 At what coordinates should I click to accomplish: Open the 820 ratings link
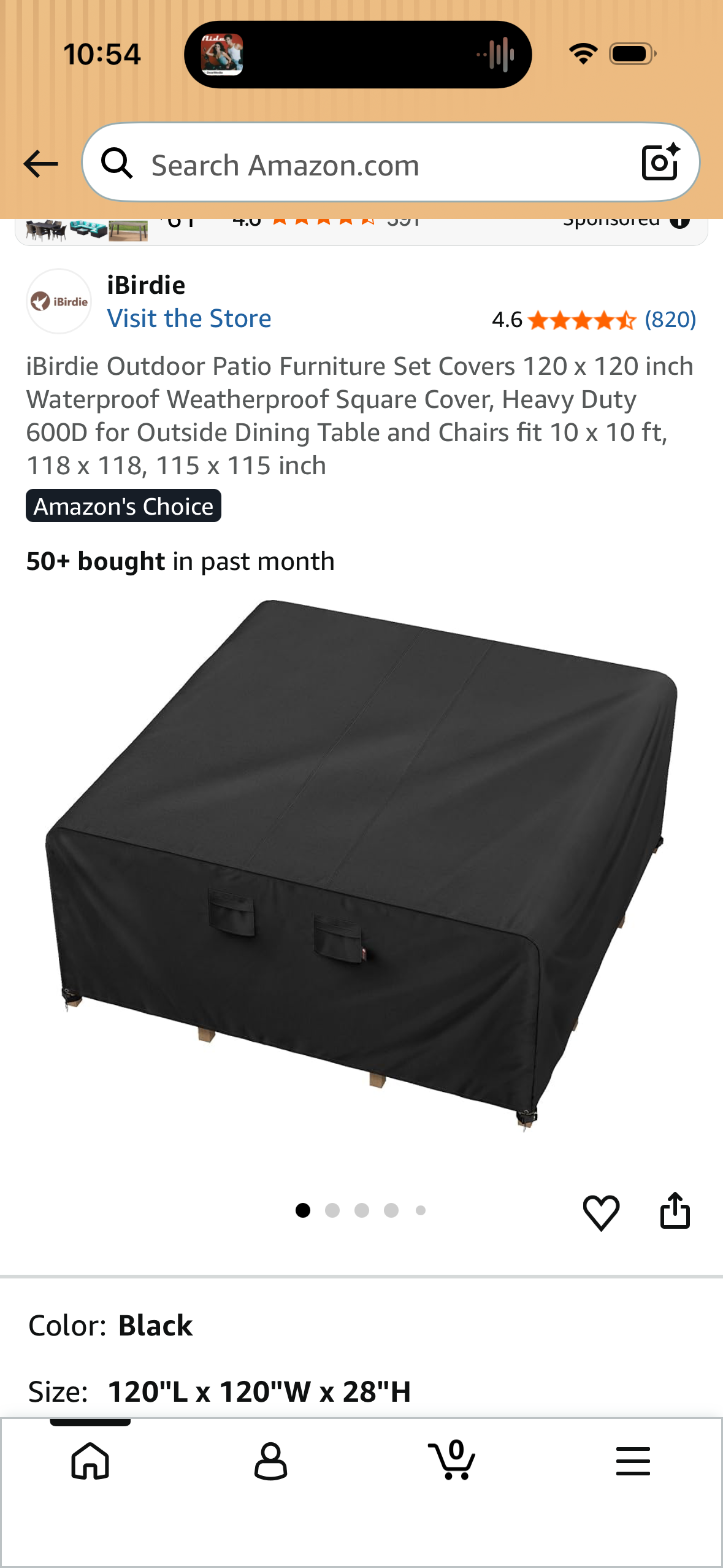point(670,320)
